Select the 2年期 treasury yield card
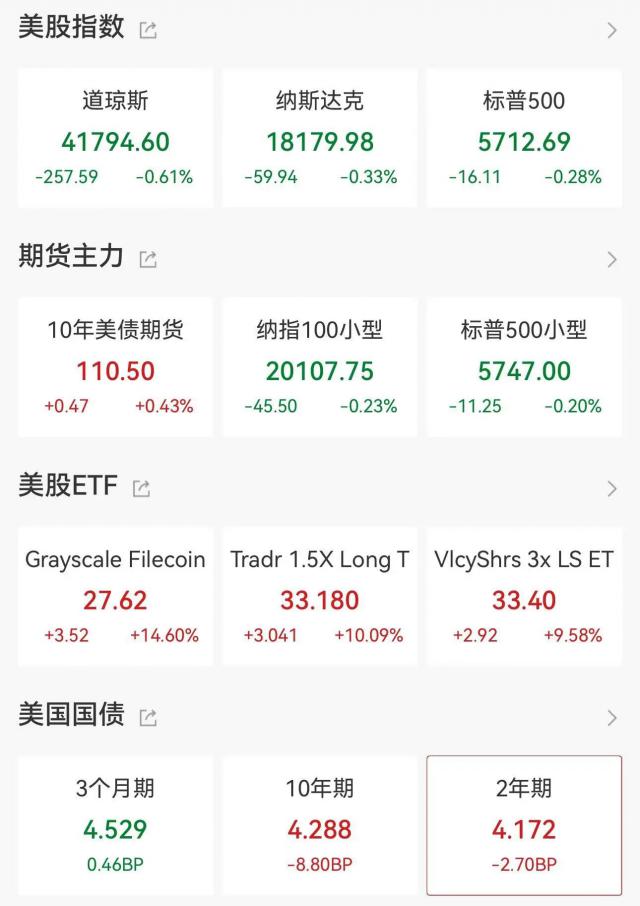Viewport: 640px width, 906px height. [x=525, y=825]
